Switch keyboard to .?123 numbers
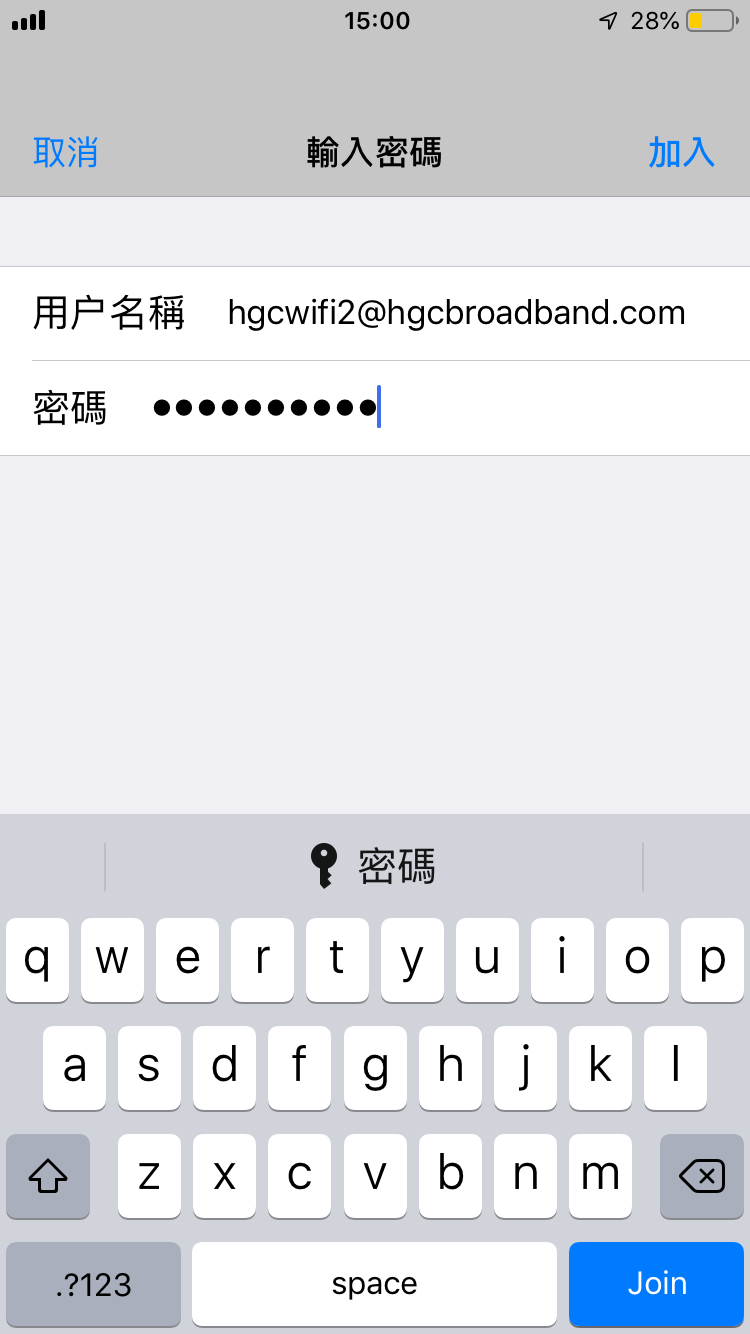750x1334 pixels. 94,1283
